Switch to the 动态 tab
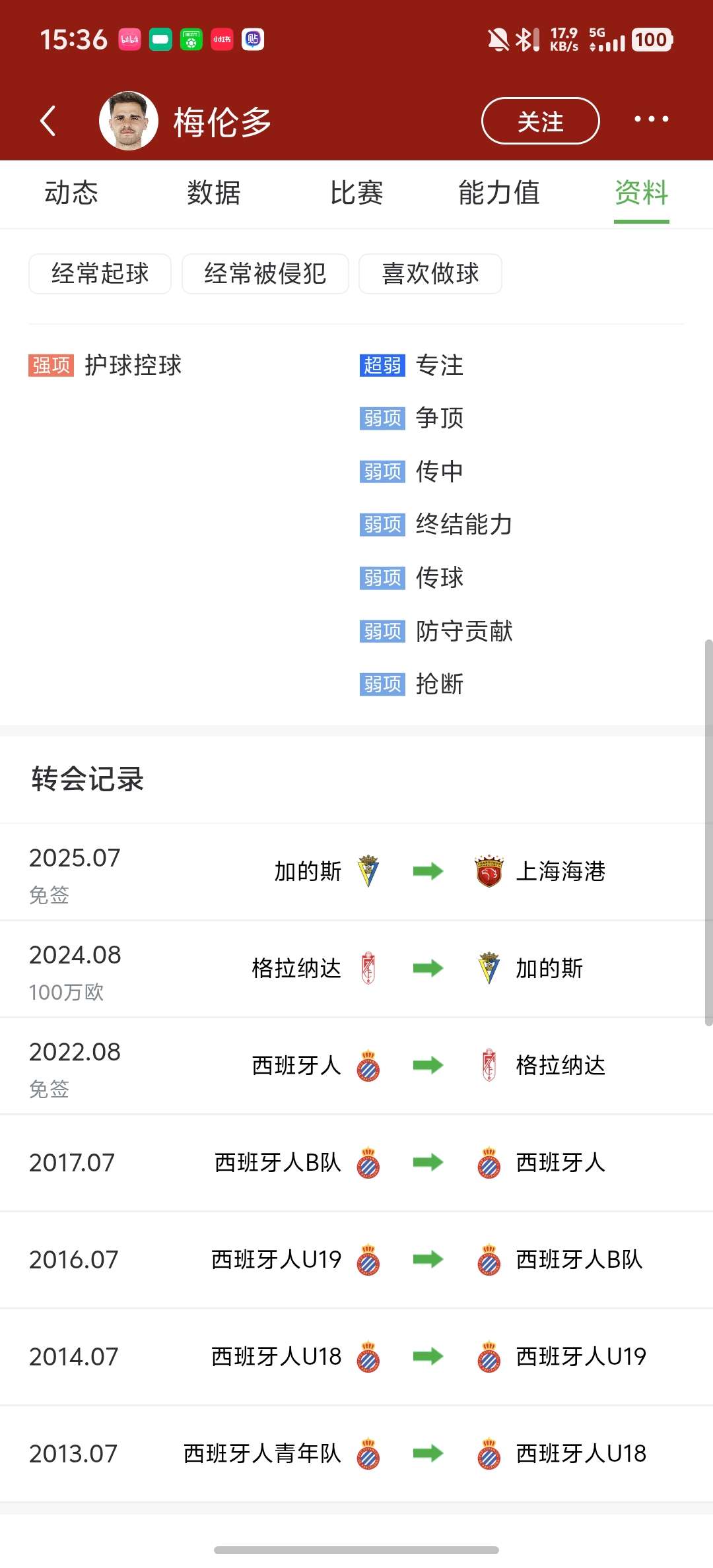Viewport: 713px width, 1568px height. pos(71,193)
